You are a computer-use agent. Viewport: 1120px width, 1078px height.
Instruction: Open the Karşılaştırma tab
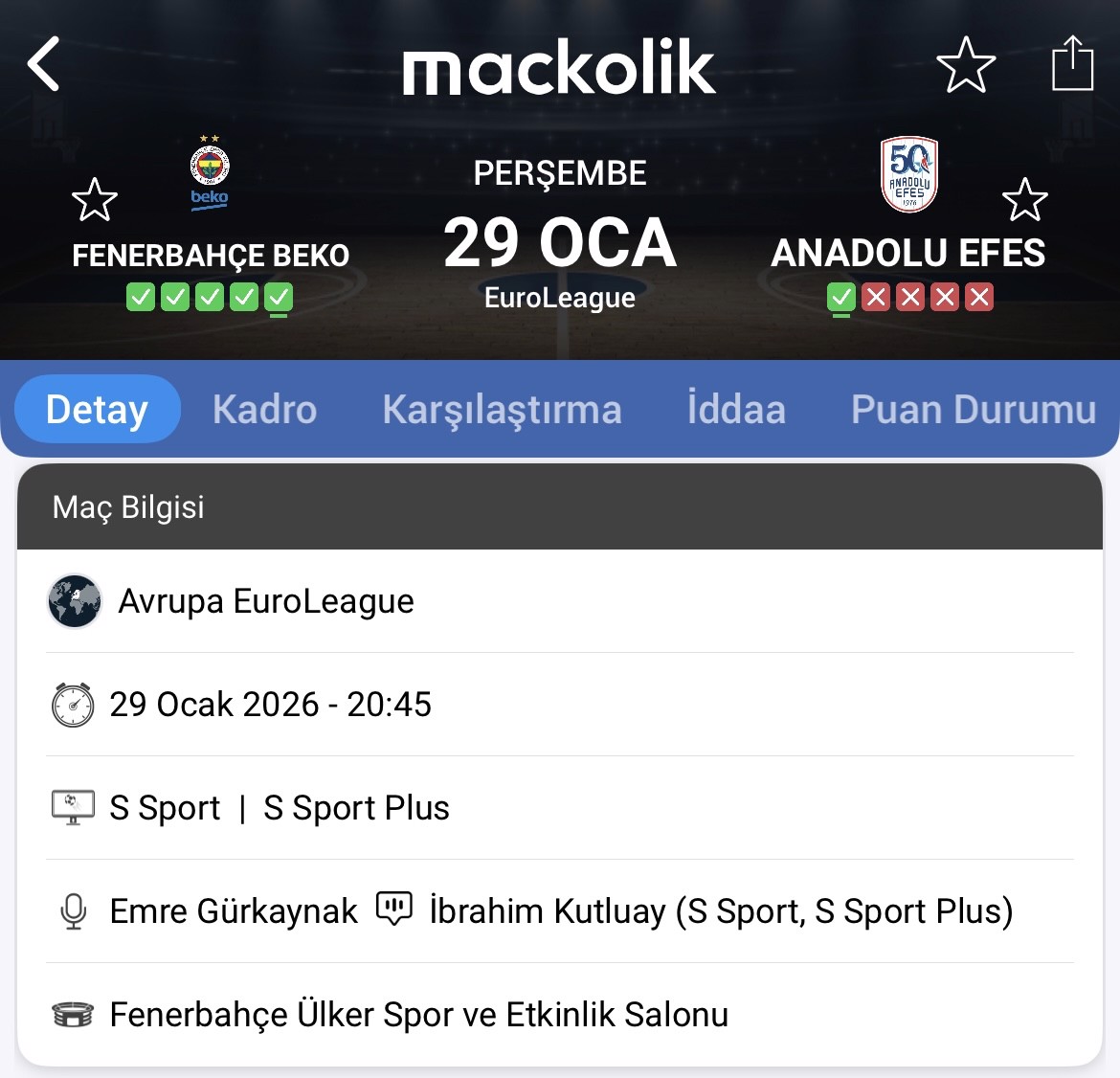point(502,410)
